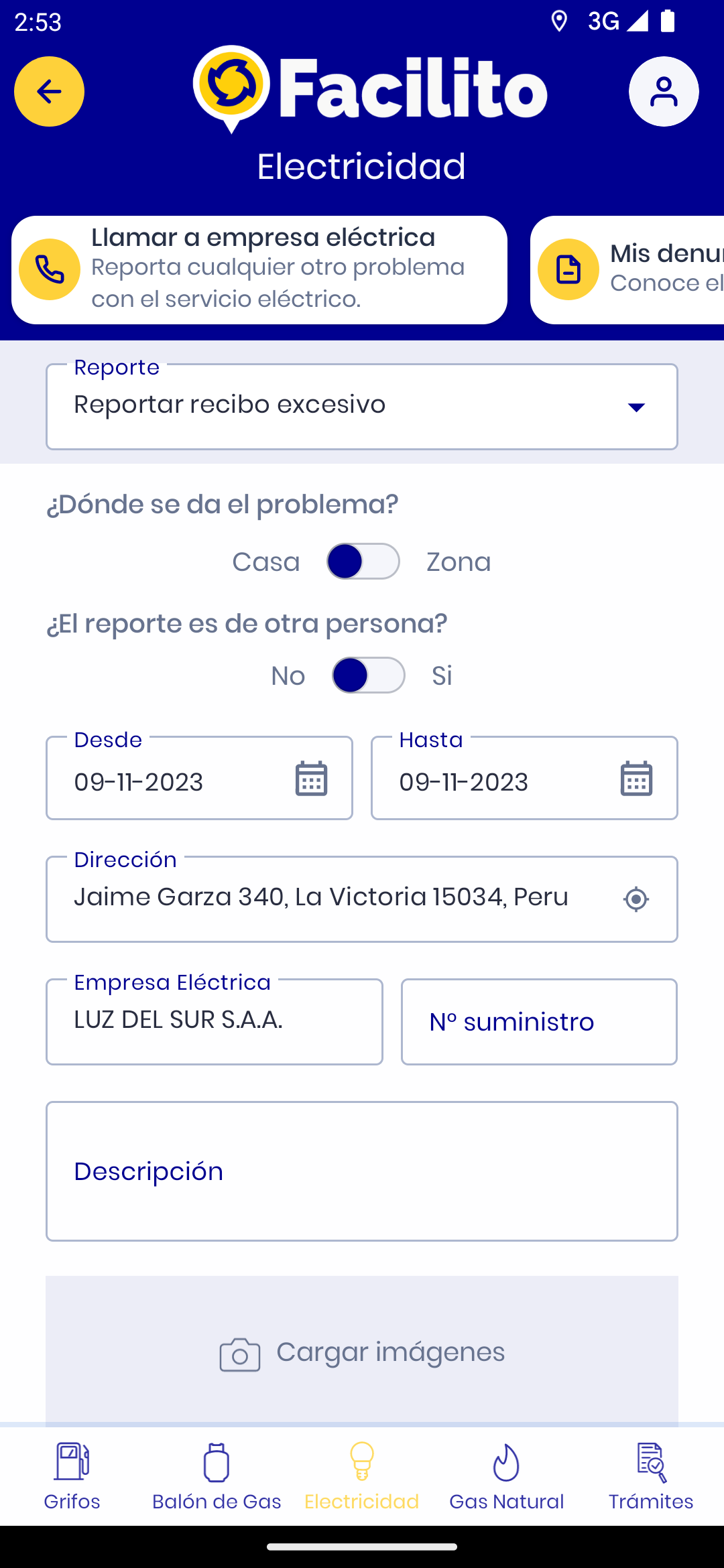Expand the Reporte dropdown

[x=362, y=407]
